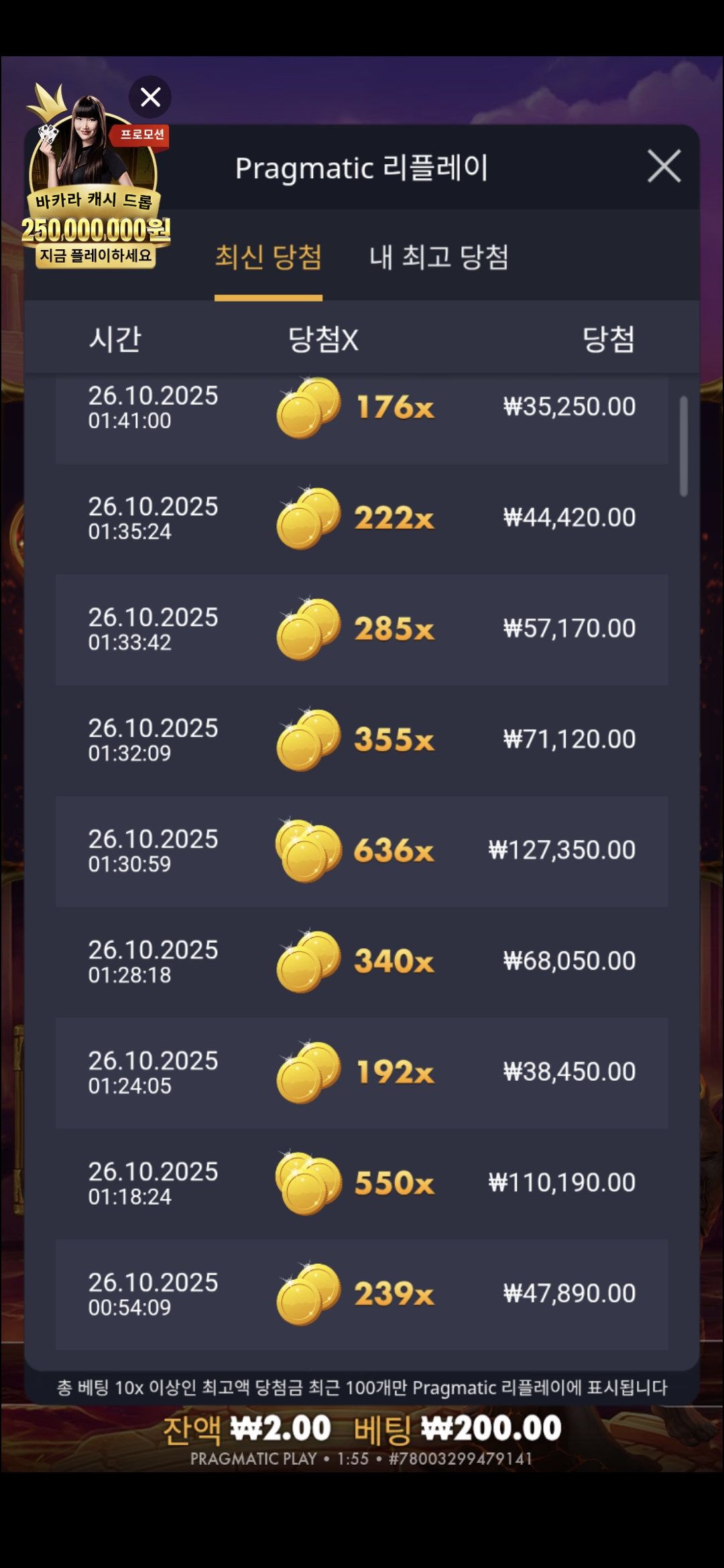Close the Pragmatic 리플레이 dialog
The image size is (724, 1568).
point(664,166)
